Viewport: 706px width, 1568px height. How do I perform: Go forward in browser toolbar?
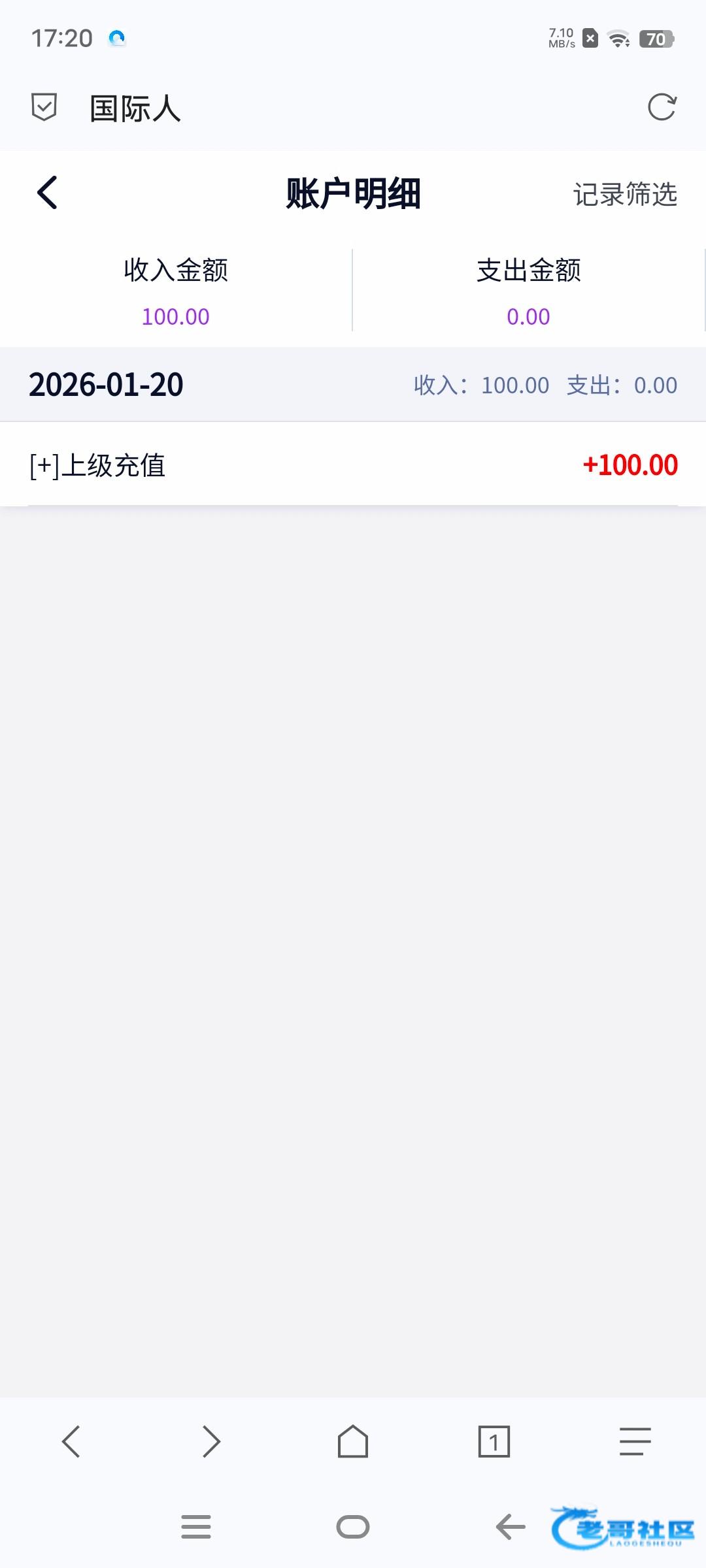tap(212, 1441)
